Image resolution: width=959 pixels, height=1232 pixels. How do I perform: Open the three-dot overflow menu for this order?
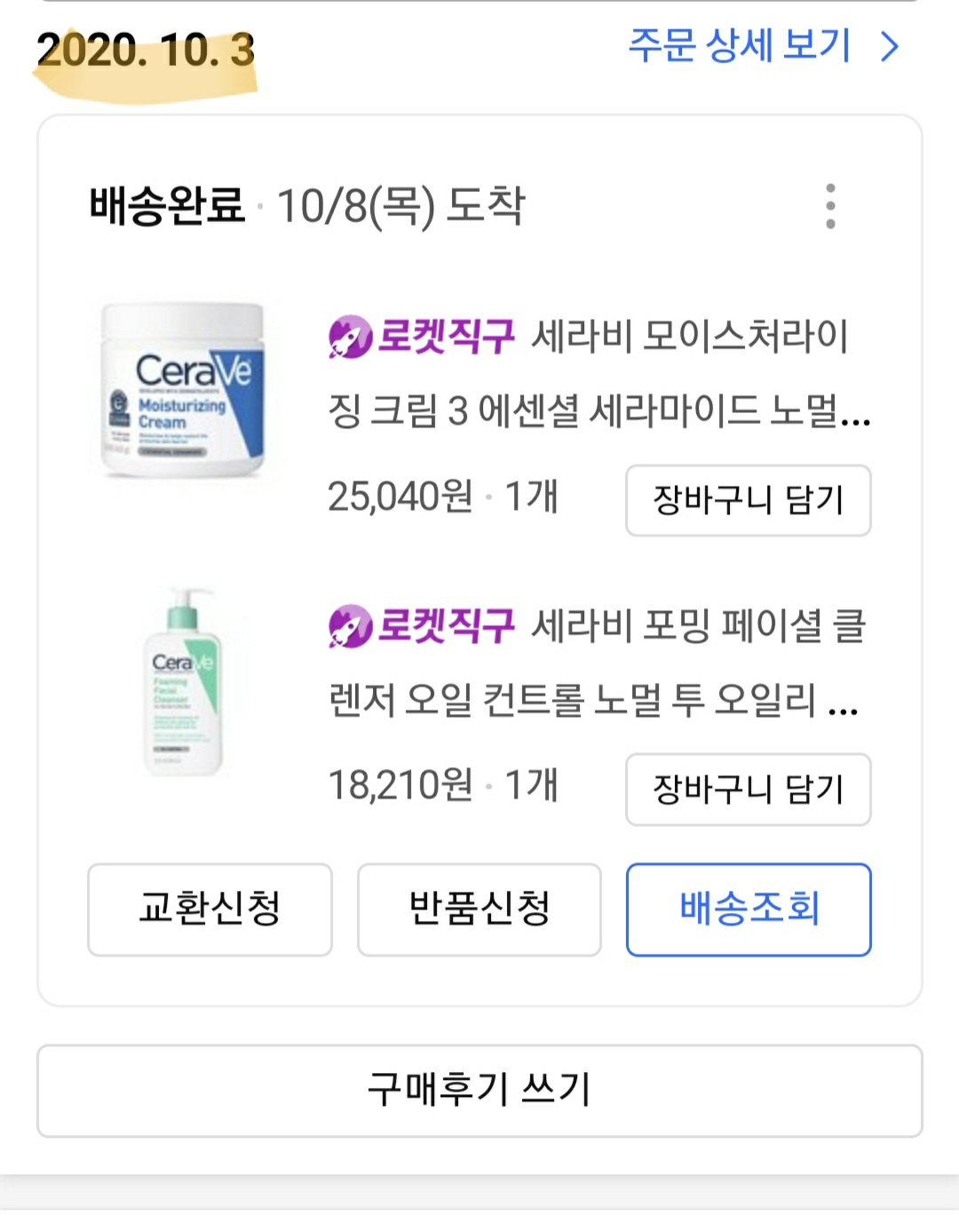coord(830,206)
